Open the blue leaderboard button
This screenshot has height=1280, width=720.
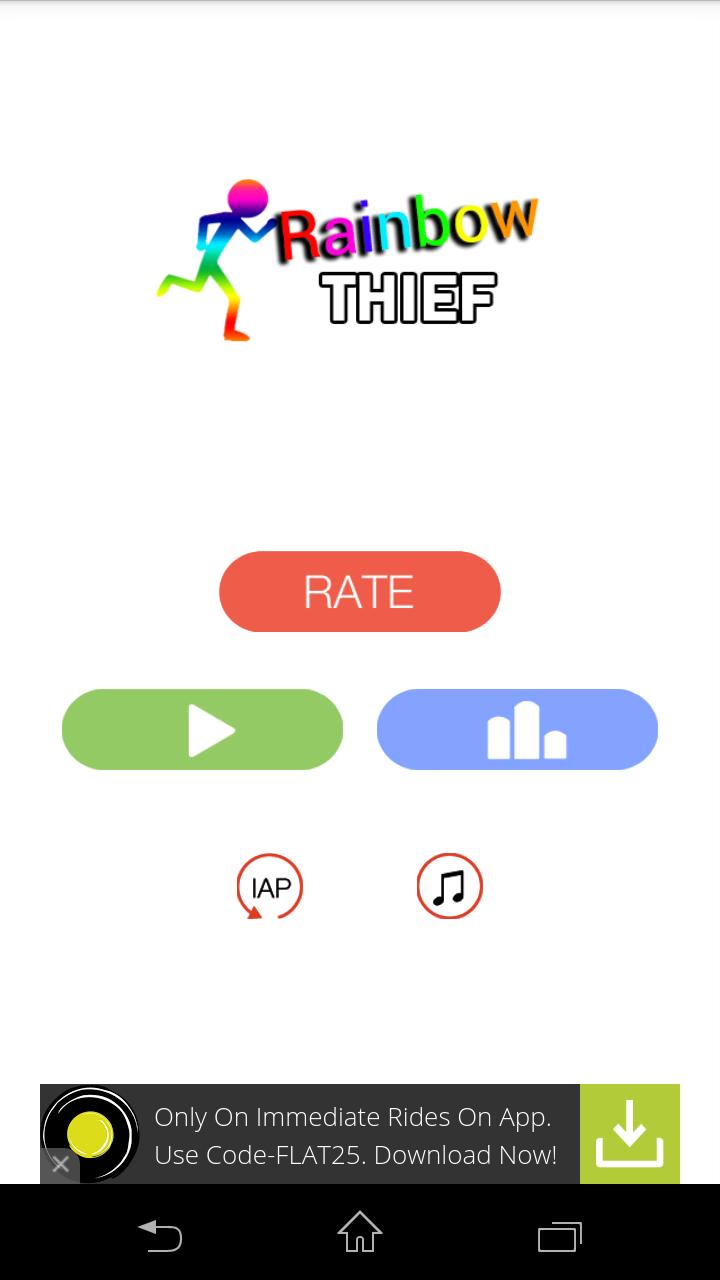[x=517, y=729]
